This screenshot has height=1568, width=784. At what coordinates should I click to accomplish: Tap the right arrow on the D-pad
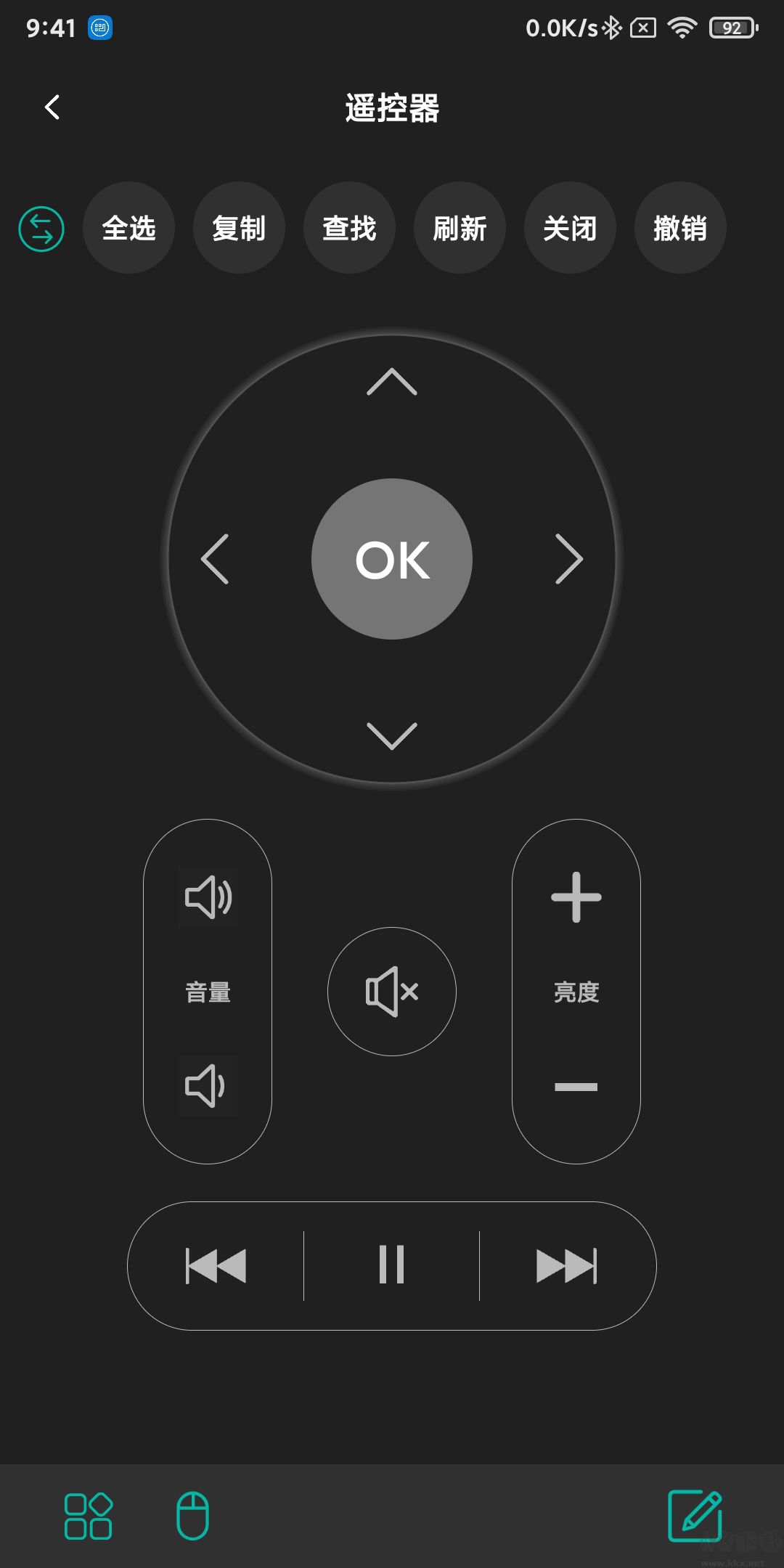click(x=569, y=559)
